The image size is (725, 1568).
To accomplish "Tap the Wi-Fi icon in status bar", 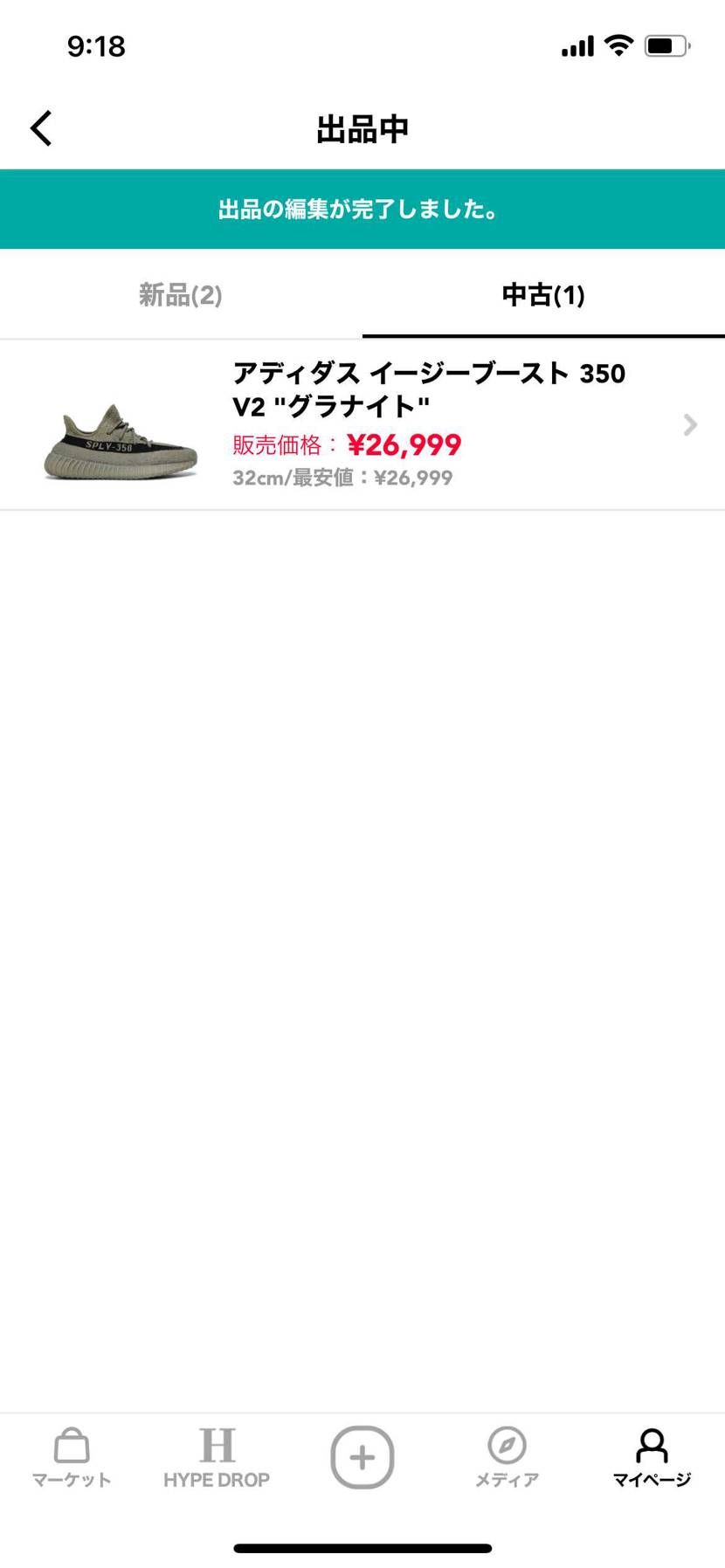I will click(x=618, y=45).
